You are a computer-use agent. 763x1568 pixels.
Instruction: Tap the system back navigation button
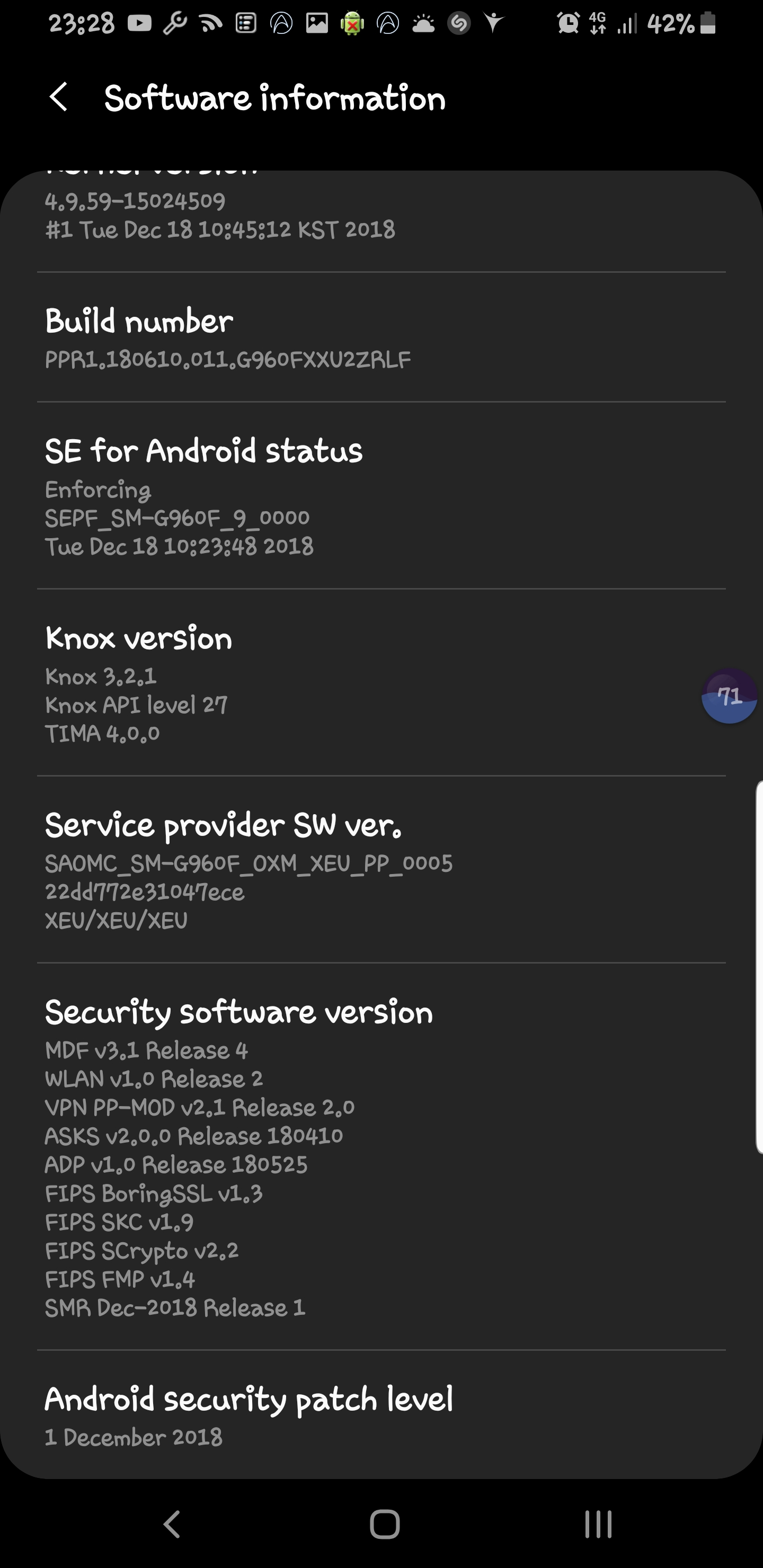[x=172, y=1524]
